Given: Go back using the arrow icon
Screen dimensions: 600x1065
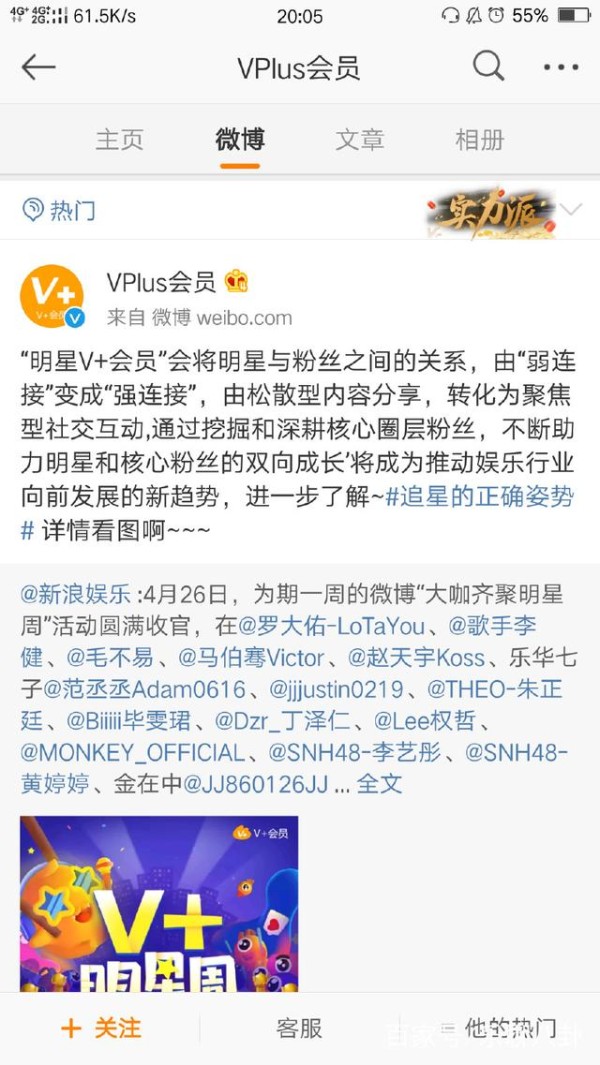Looking at the screenshot, I should tap(38, 67).
